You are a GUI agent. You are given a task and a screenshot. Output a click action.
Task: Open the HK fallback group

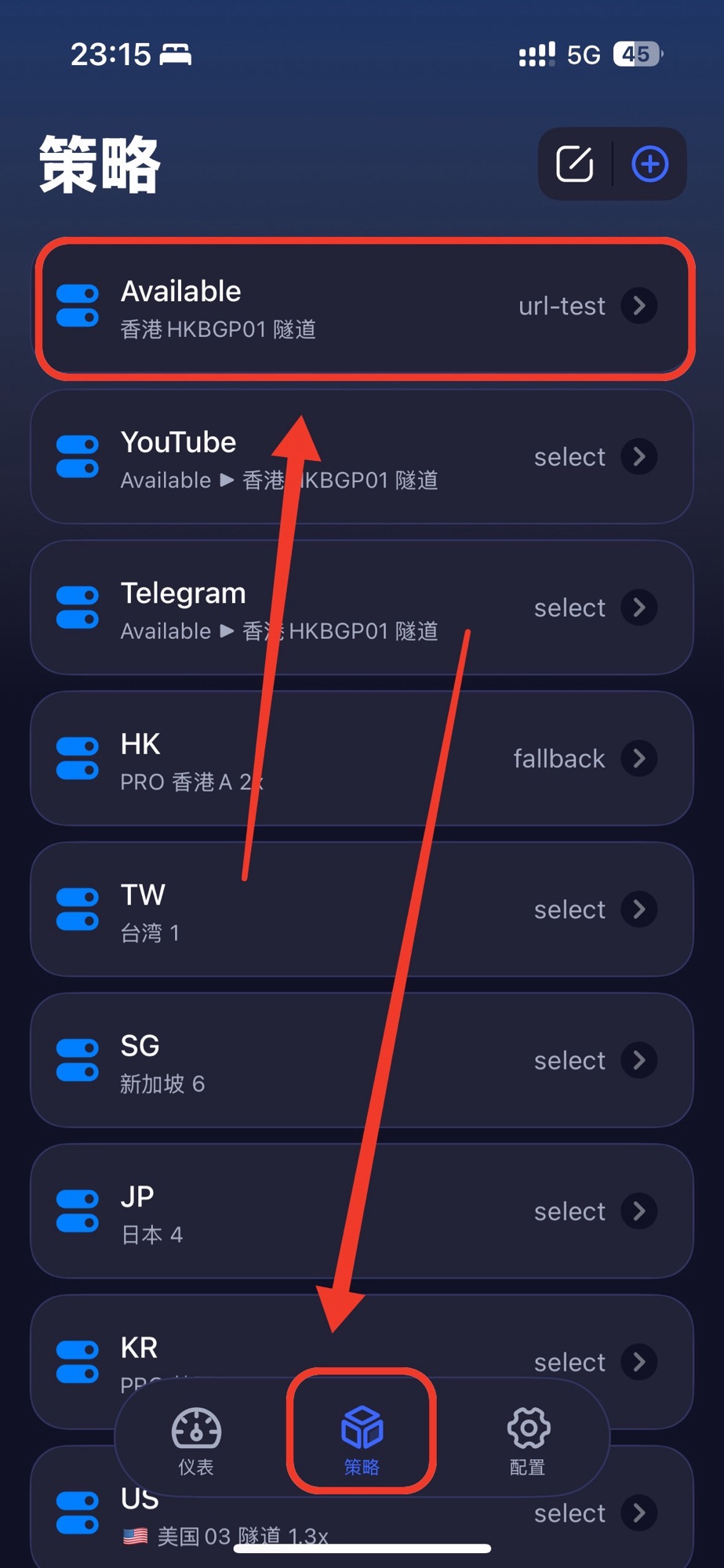coord(362,759)
